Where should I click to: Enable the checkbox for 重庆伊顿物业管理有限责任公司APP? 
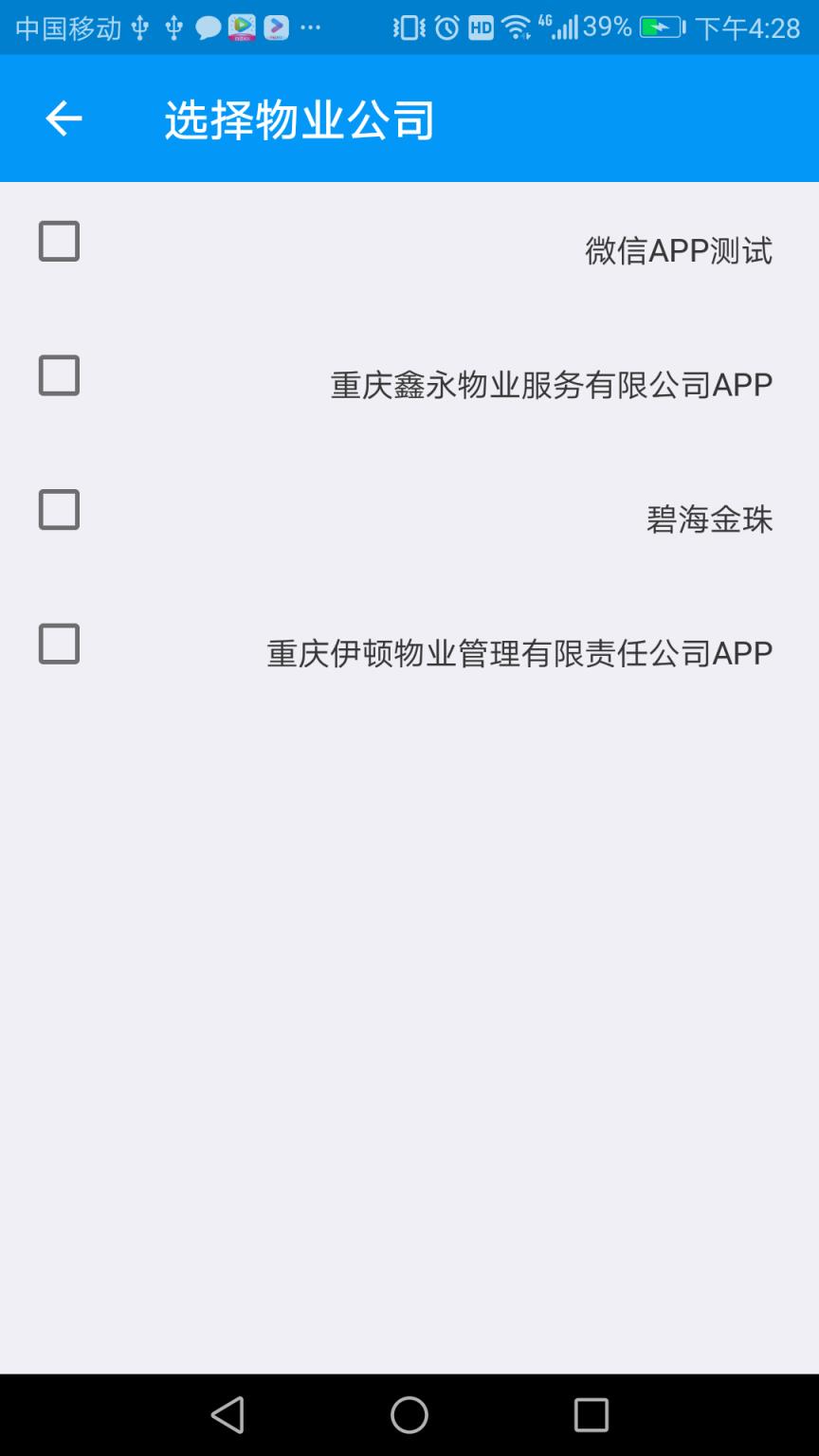click(x=59, y=645)
